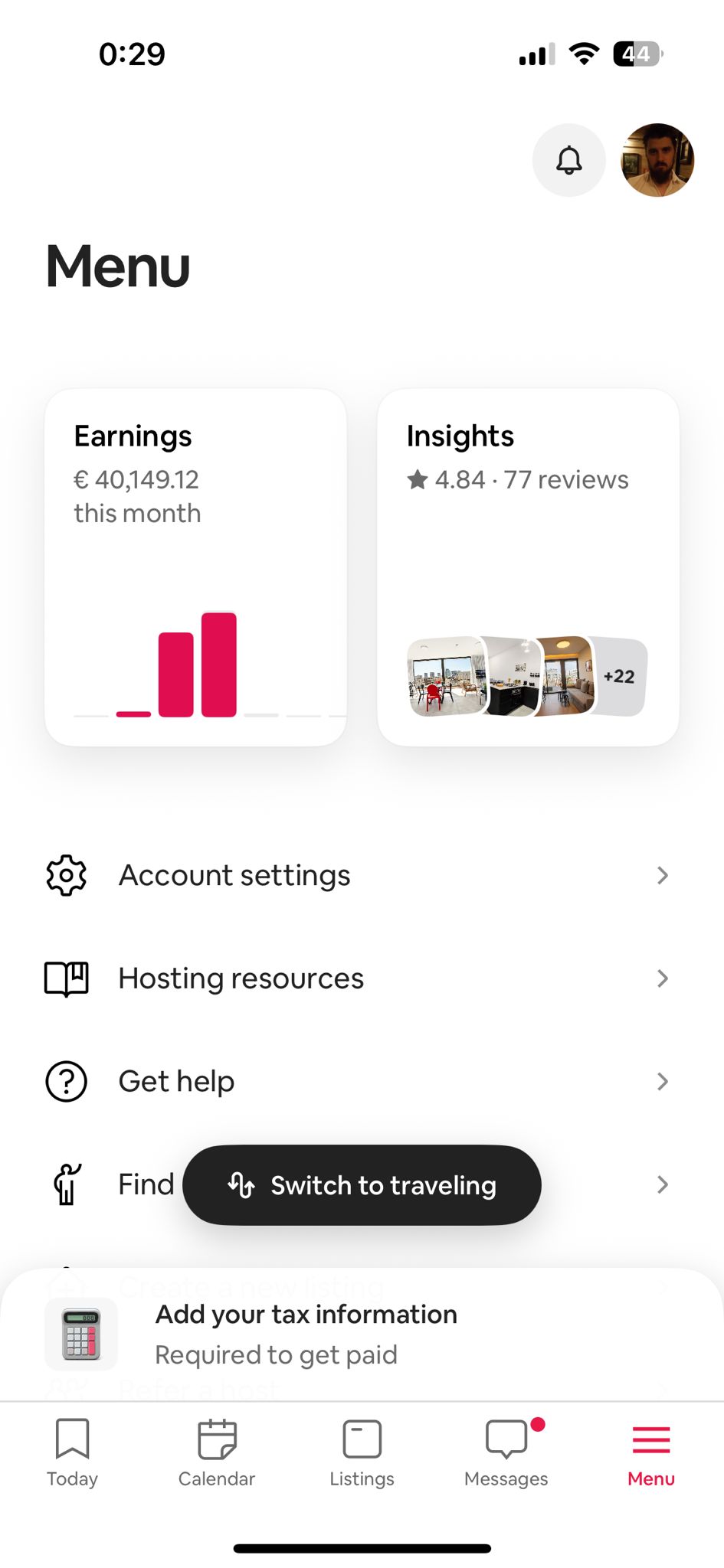View the Insights reviews card
This screenshot has width=724, height=1568.
[528, 567]
